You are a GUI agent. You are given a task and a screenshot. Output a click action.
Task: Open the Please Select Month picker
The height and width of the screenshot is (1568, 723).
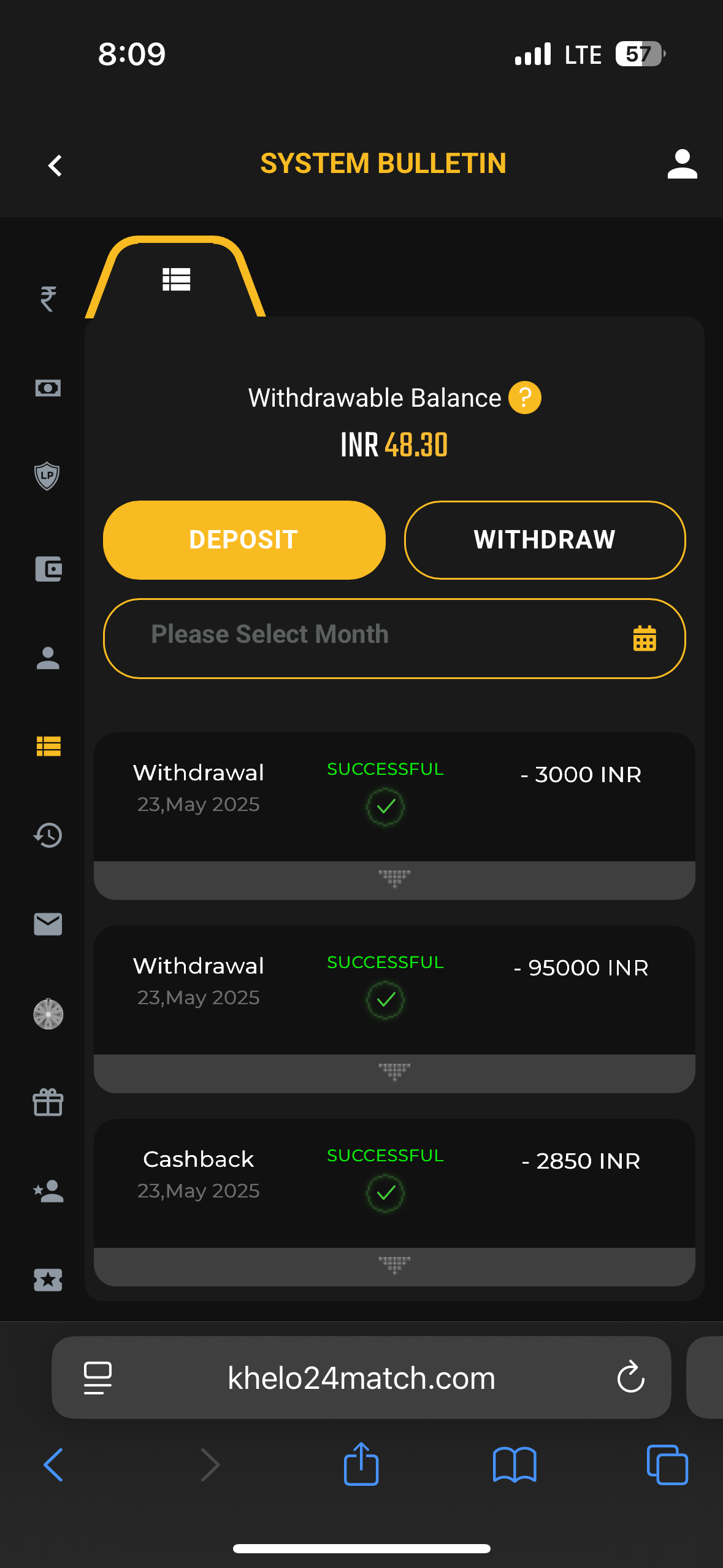(x=394, y=638)
